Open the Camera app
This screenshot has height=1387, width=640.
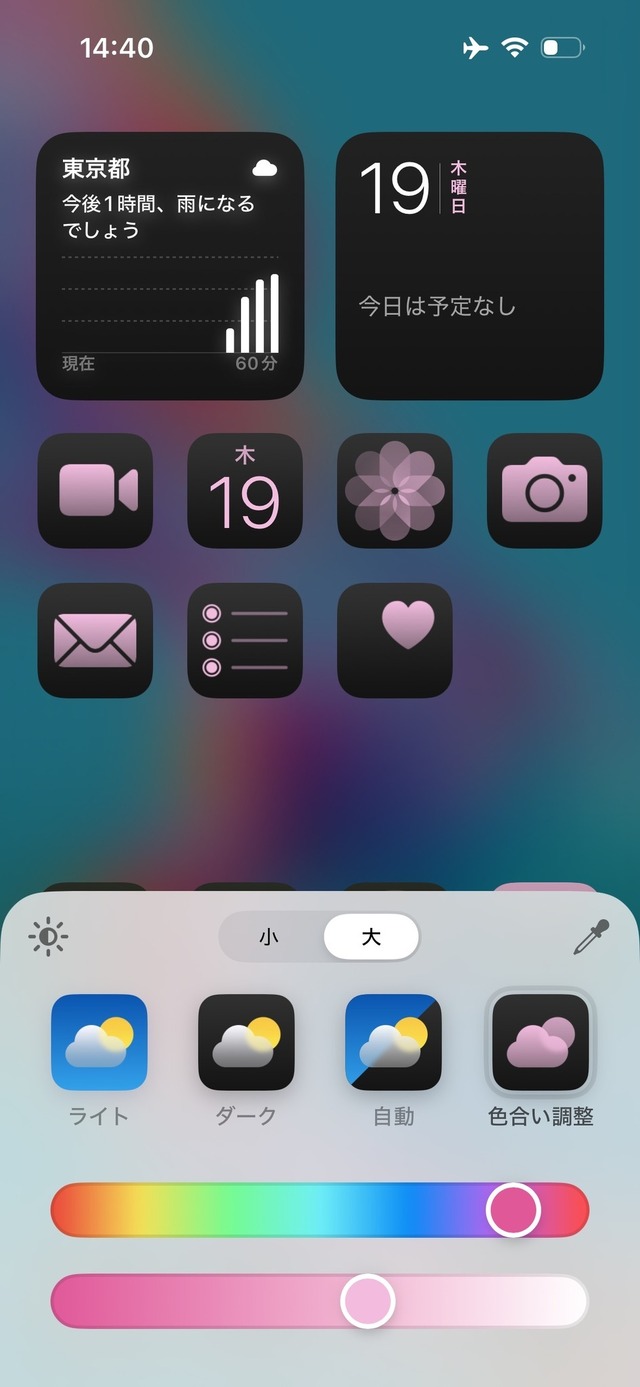click(x=545, y=491)
